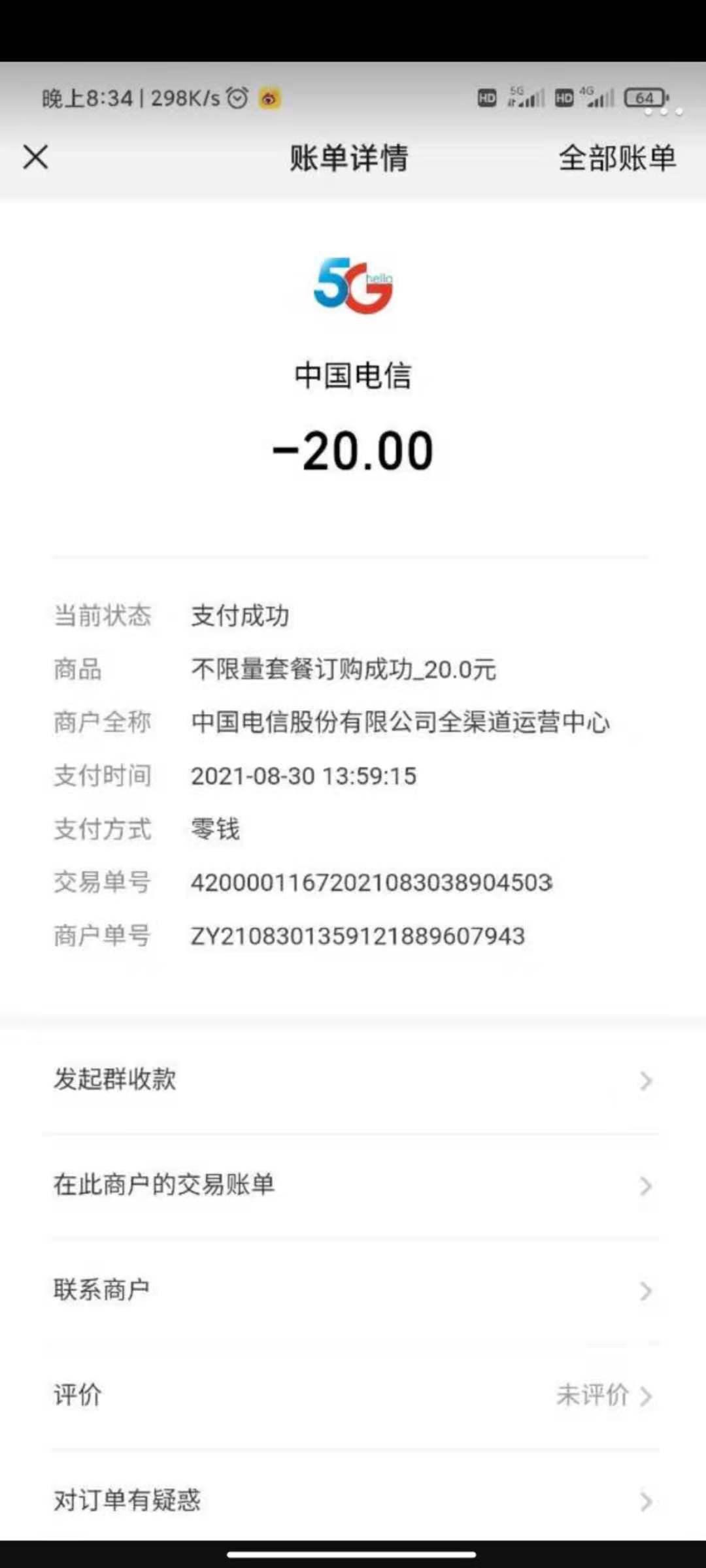Open 评价 to rate this transaction
The image size is (706, 1568).
pyautogui.click(x=353, y=1396)
